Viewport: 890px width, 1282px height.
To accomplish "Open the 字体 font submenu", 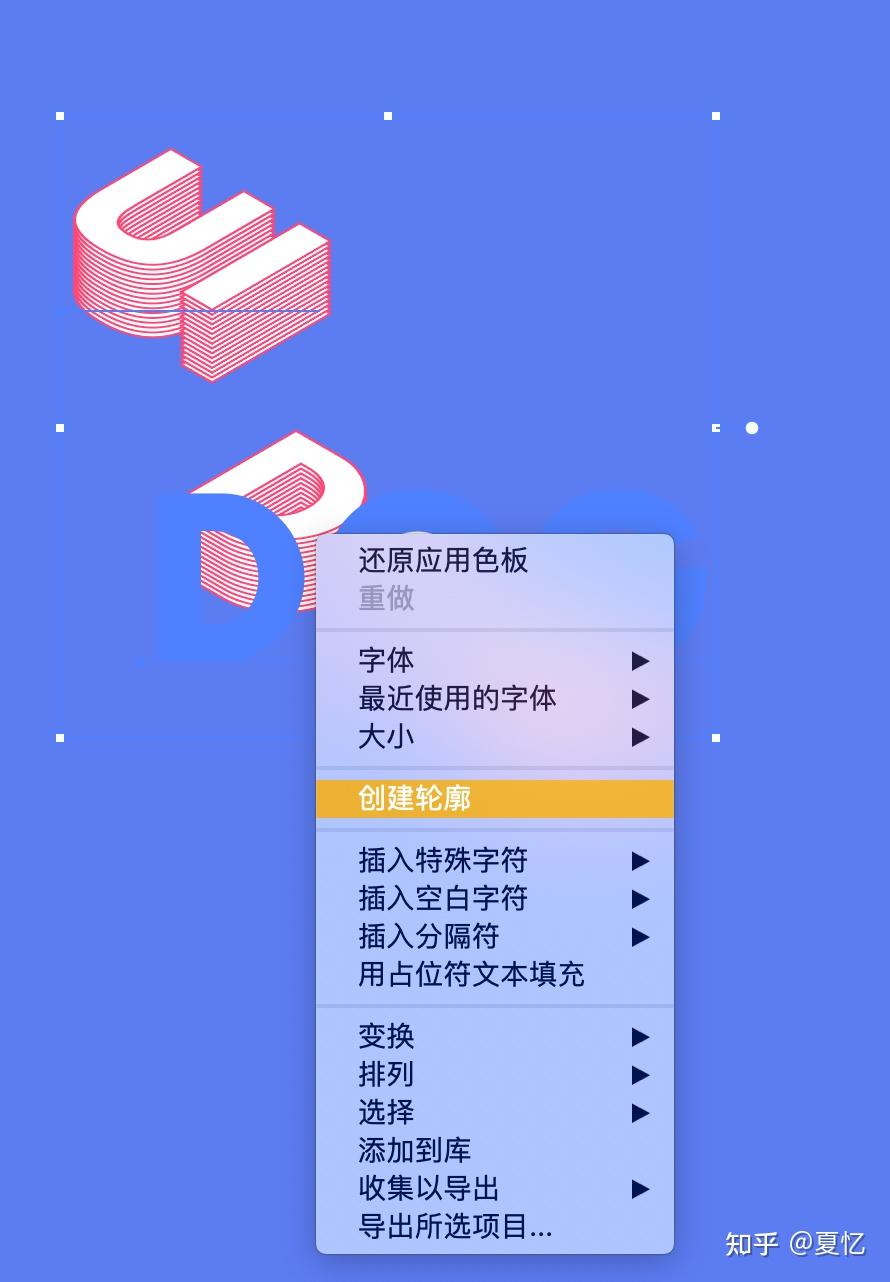I will 386,660.
